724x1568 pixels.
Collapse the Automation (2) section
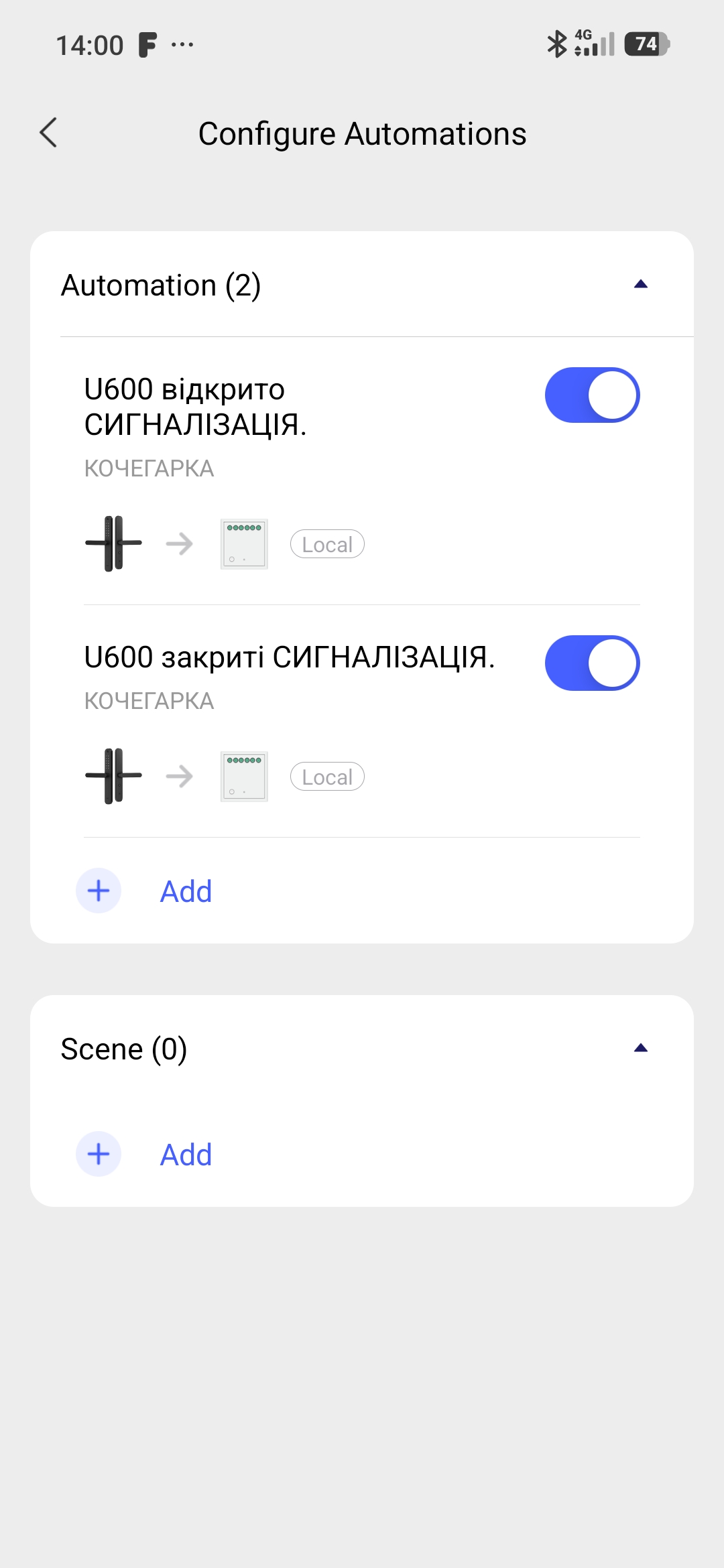(x=640, y=285)
